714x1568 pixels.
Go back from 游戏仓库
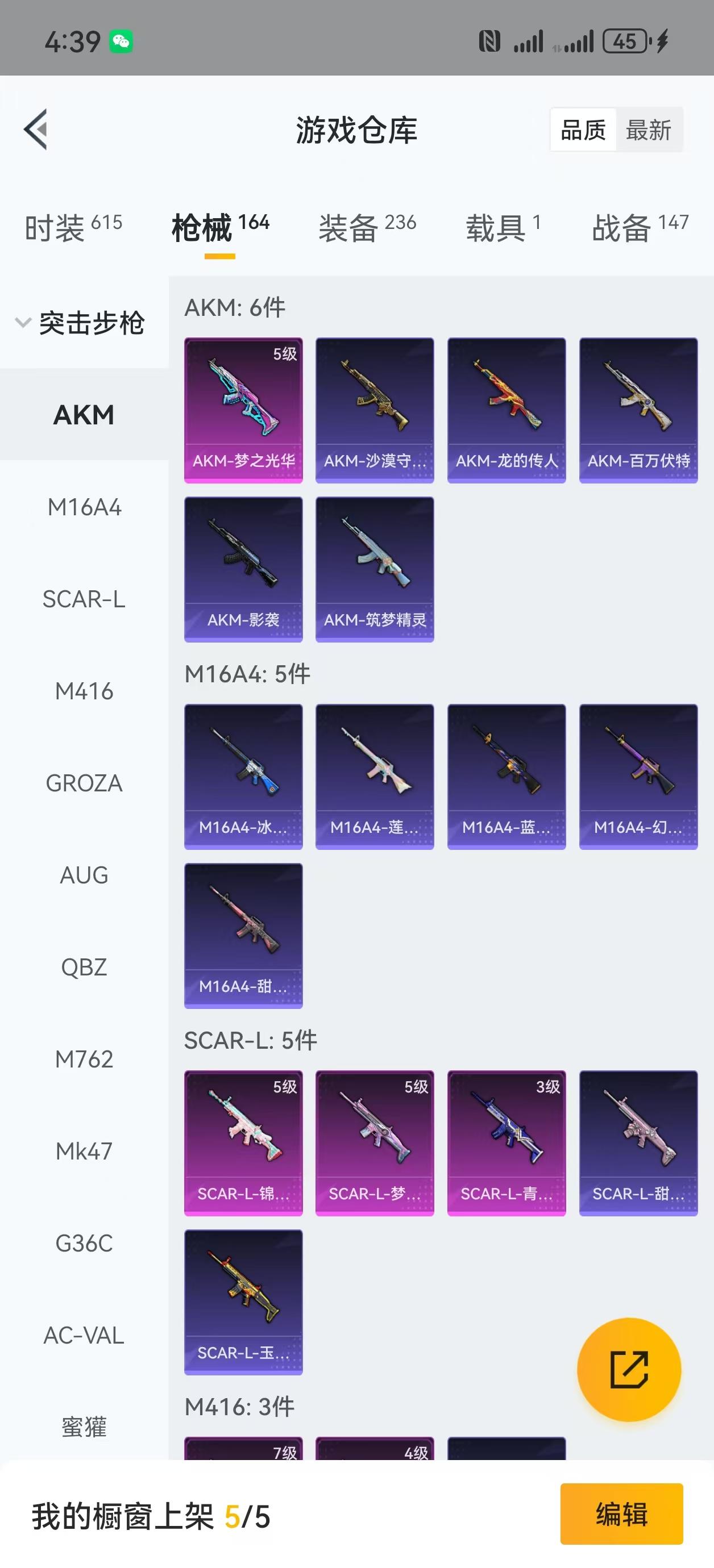(36, 129)
